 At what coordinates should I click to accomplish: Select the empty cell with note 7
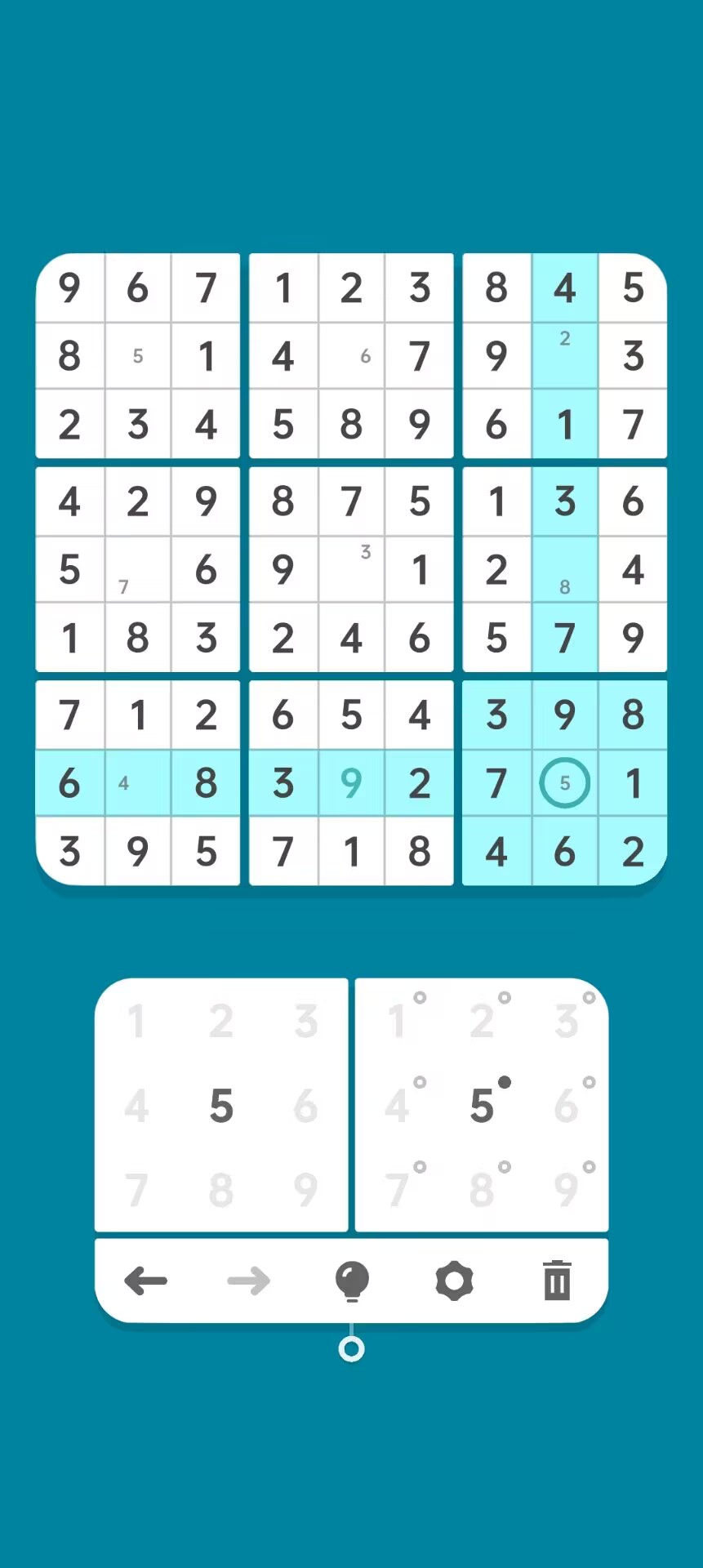138,570
